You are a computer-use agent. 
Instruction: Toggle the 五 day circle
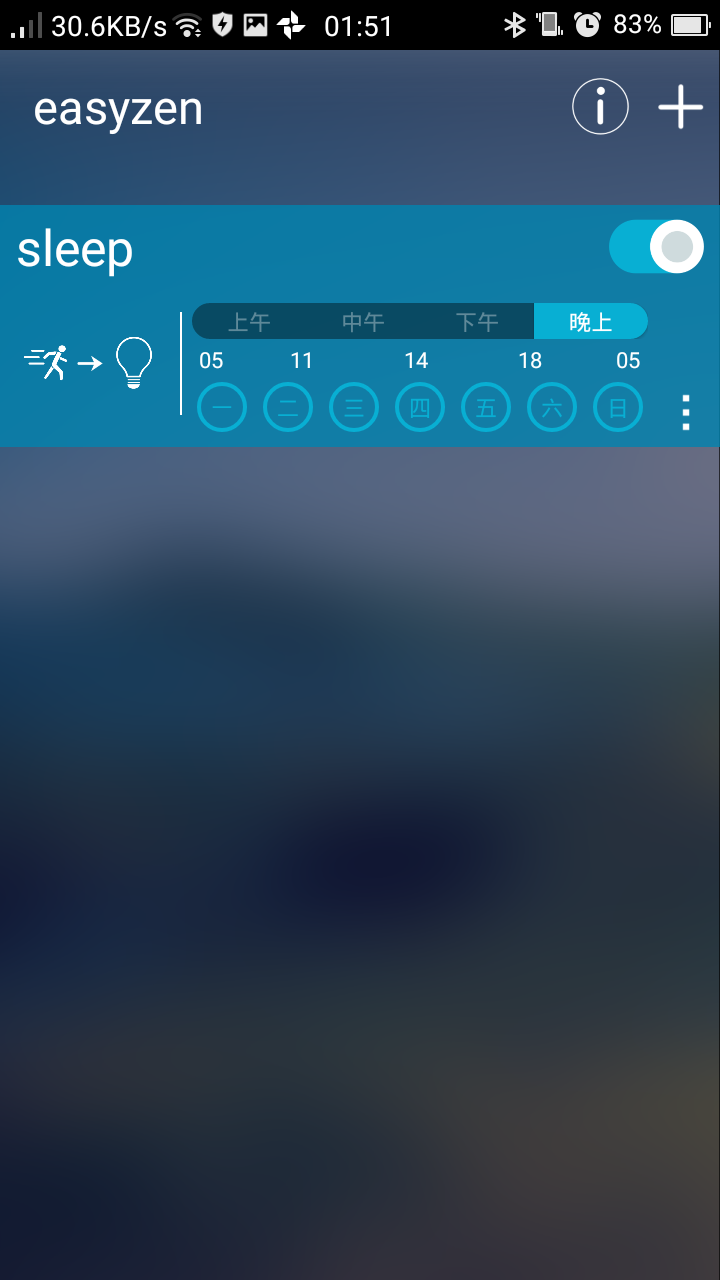(x=486, y=408)
